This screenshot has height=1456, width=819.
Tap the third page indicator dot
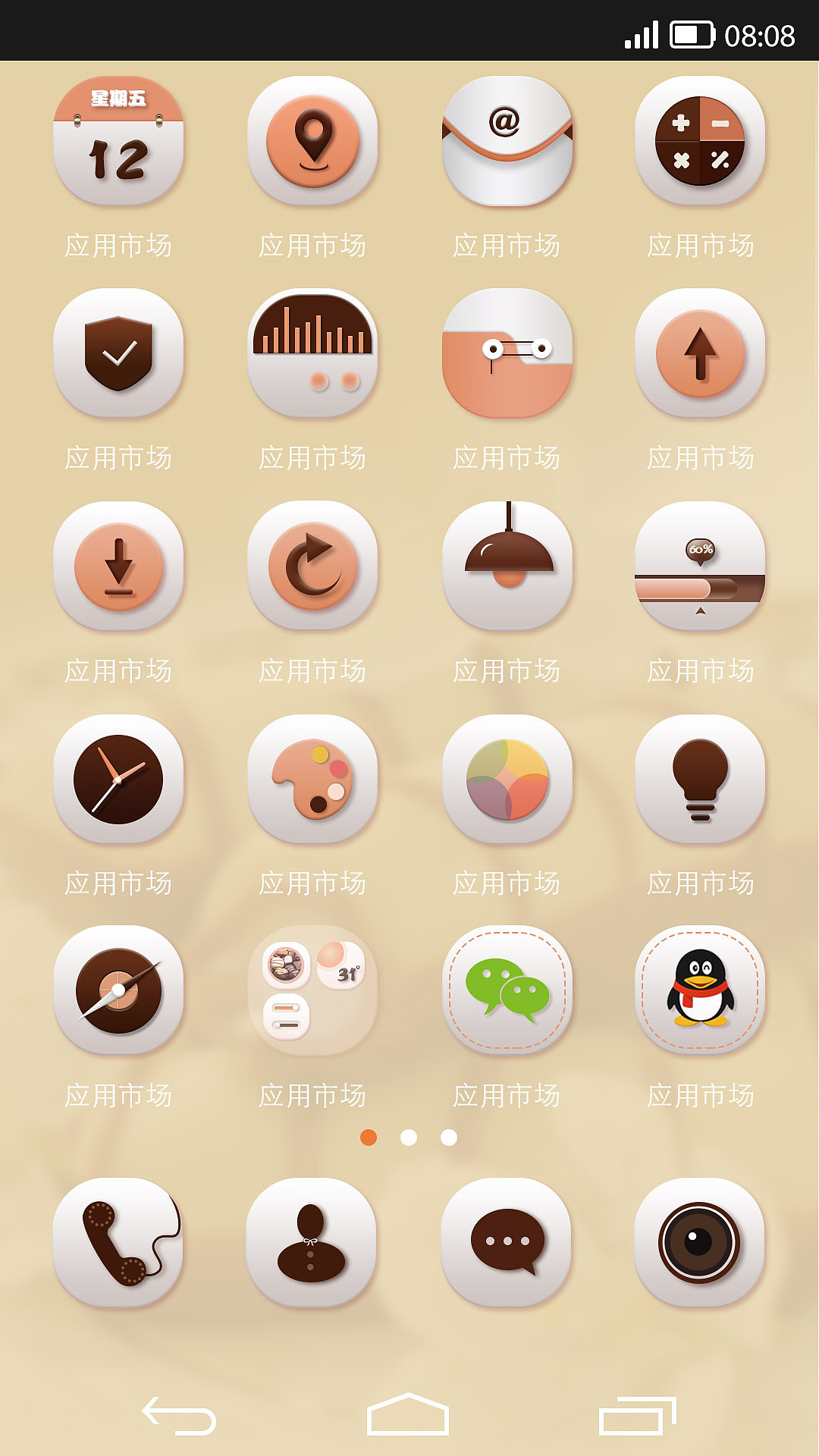click(x=448, y=1135)
